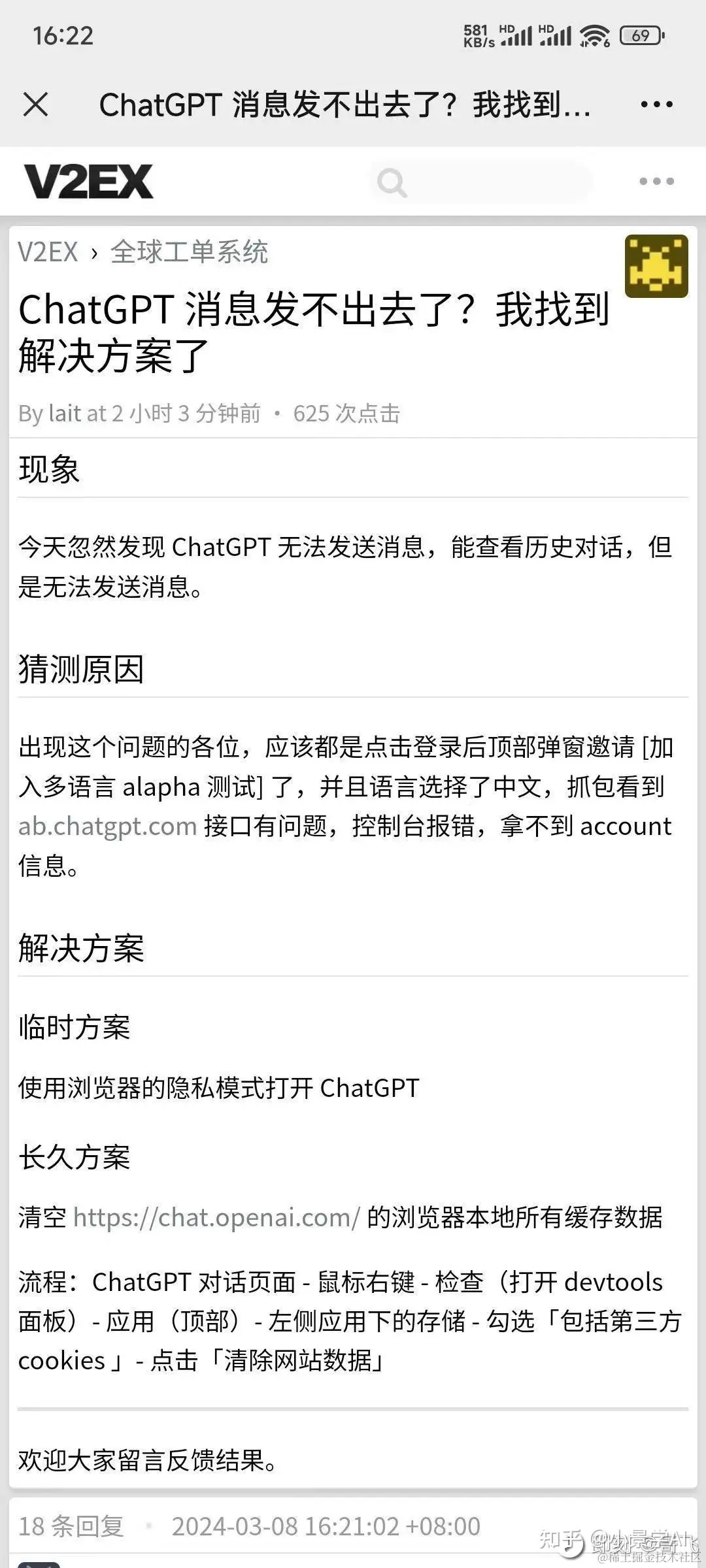Open the V2EX breadcrumb link
This screenshot has width=706, height=1568.
[x=48, y=252]
